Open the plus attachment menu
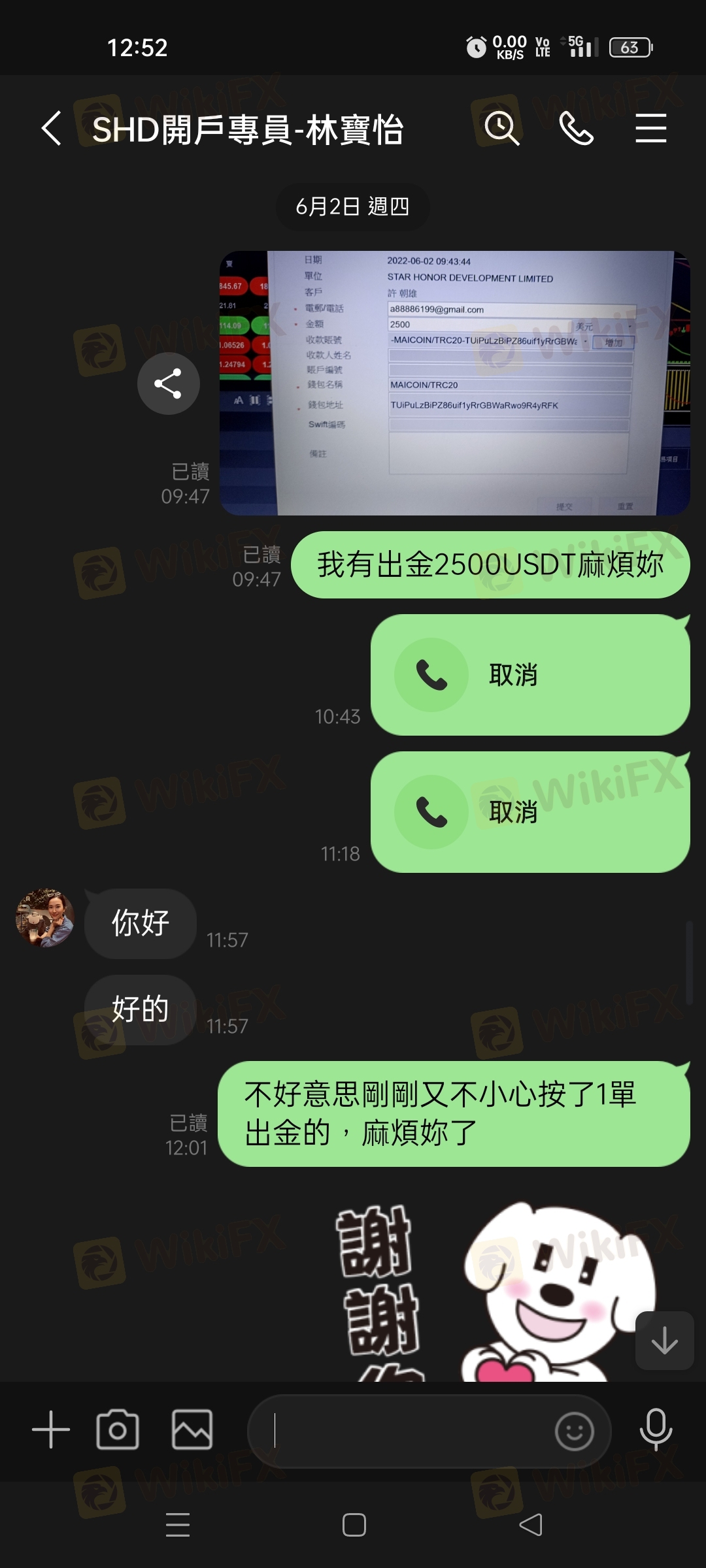This screenshot has height=1568, width=706. (x=51, y=1429)
